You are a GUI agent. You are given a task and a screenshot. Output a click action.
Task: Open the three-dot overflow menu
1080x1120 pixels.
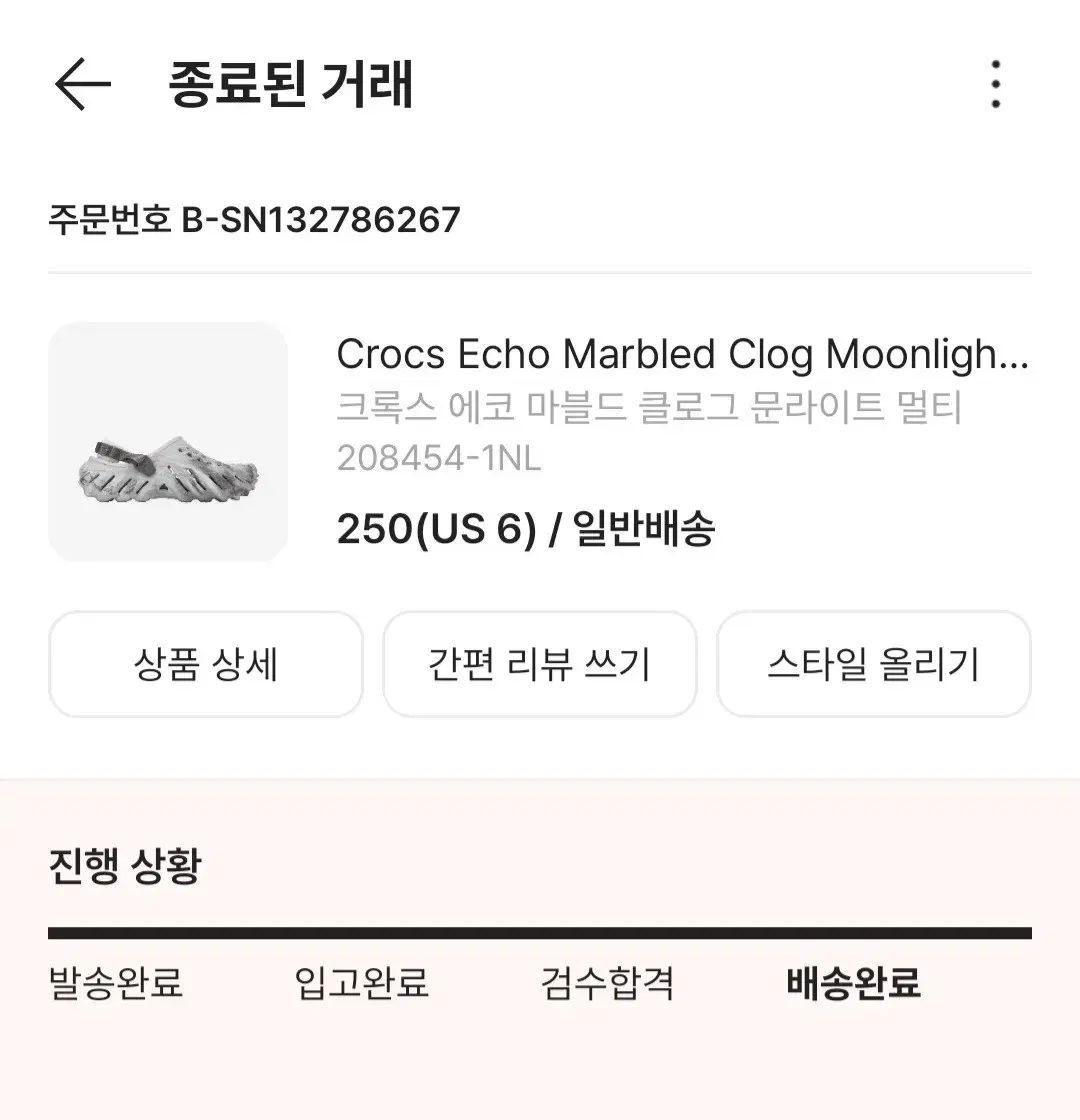996,87
